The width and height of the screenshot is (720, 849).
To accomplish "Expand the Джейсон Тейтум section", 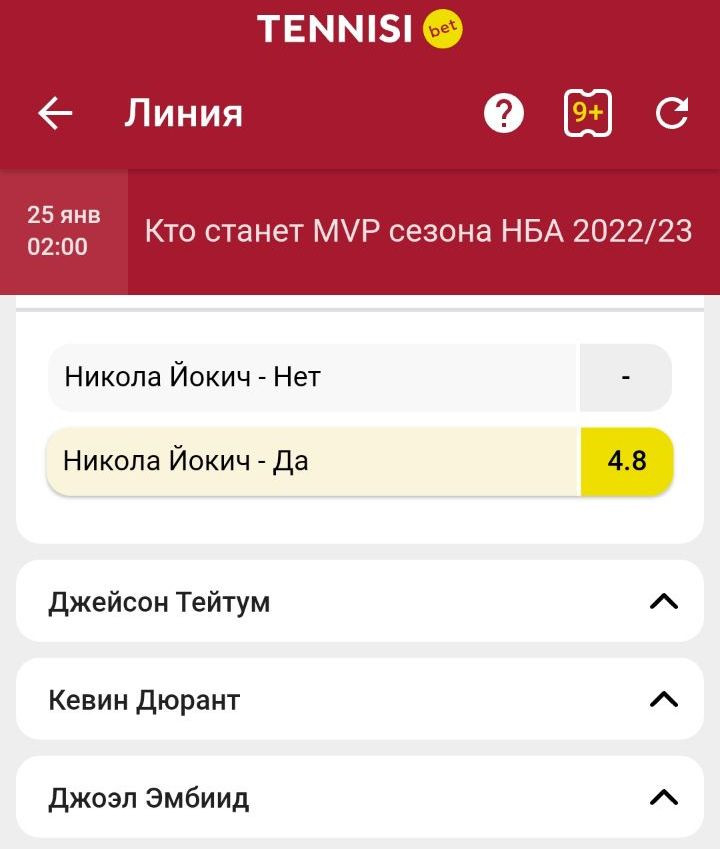I will click(360, 602).
